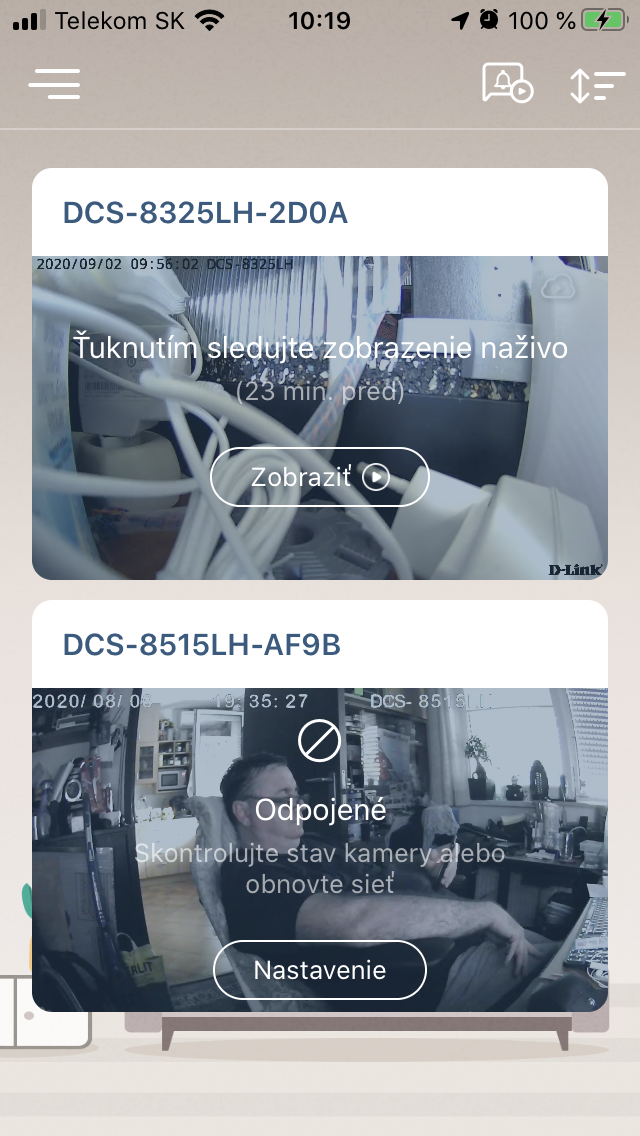Screen dimensions: 640x1136
Task: Tap the sort devices icon
Action: tap(597, 85)
